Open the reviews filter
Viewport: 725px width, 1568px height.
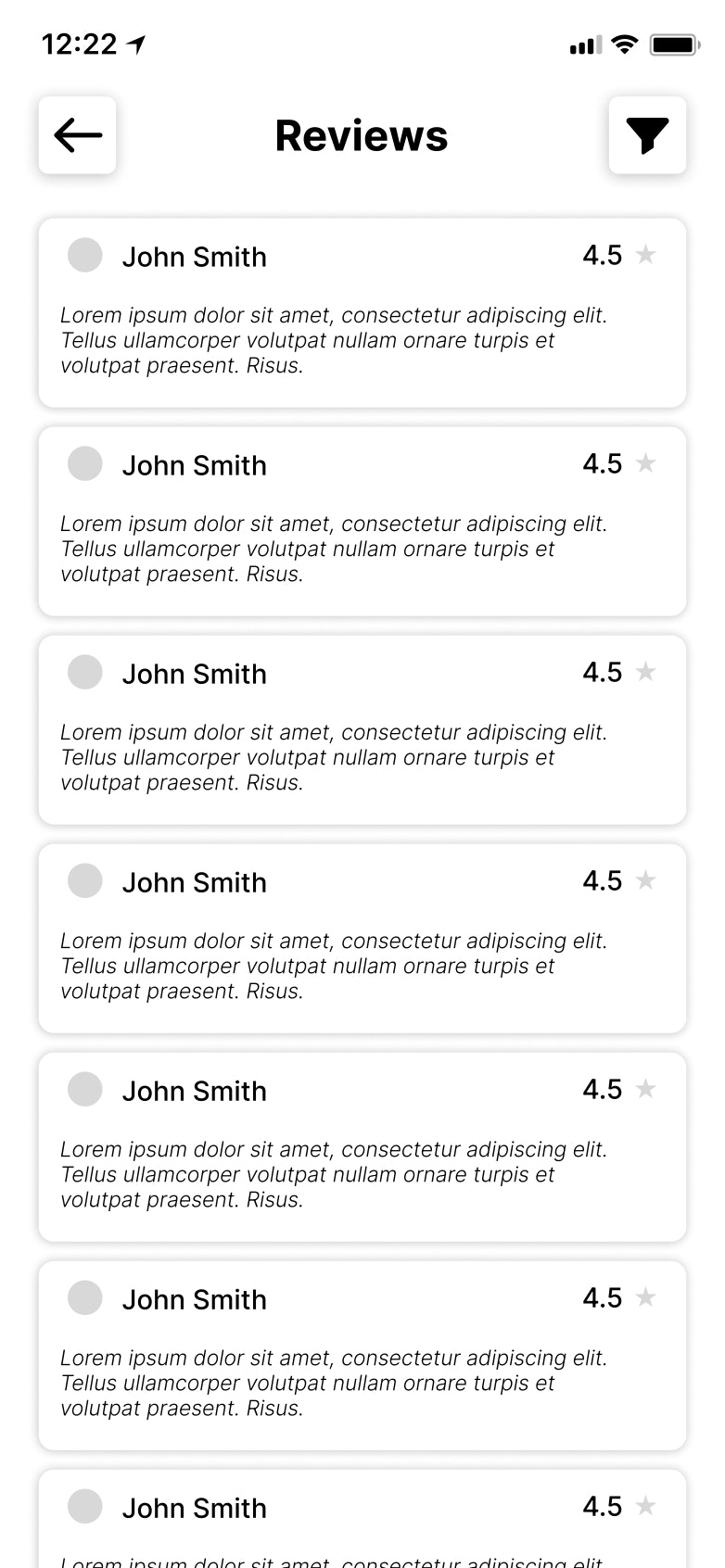(x=647, y=135)
